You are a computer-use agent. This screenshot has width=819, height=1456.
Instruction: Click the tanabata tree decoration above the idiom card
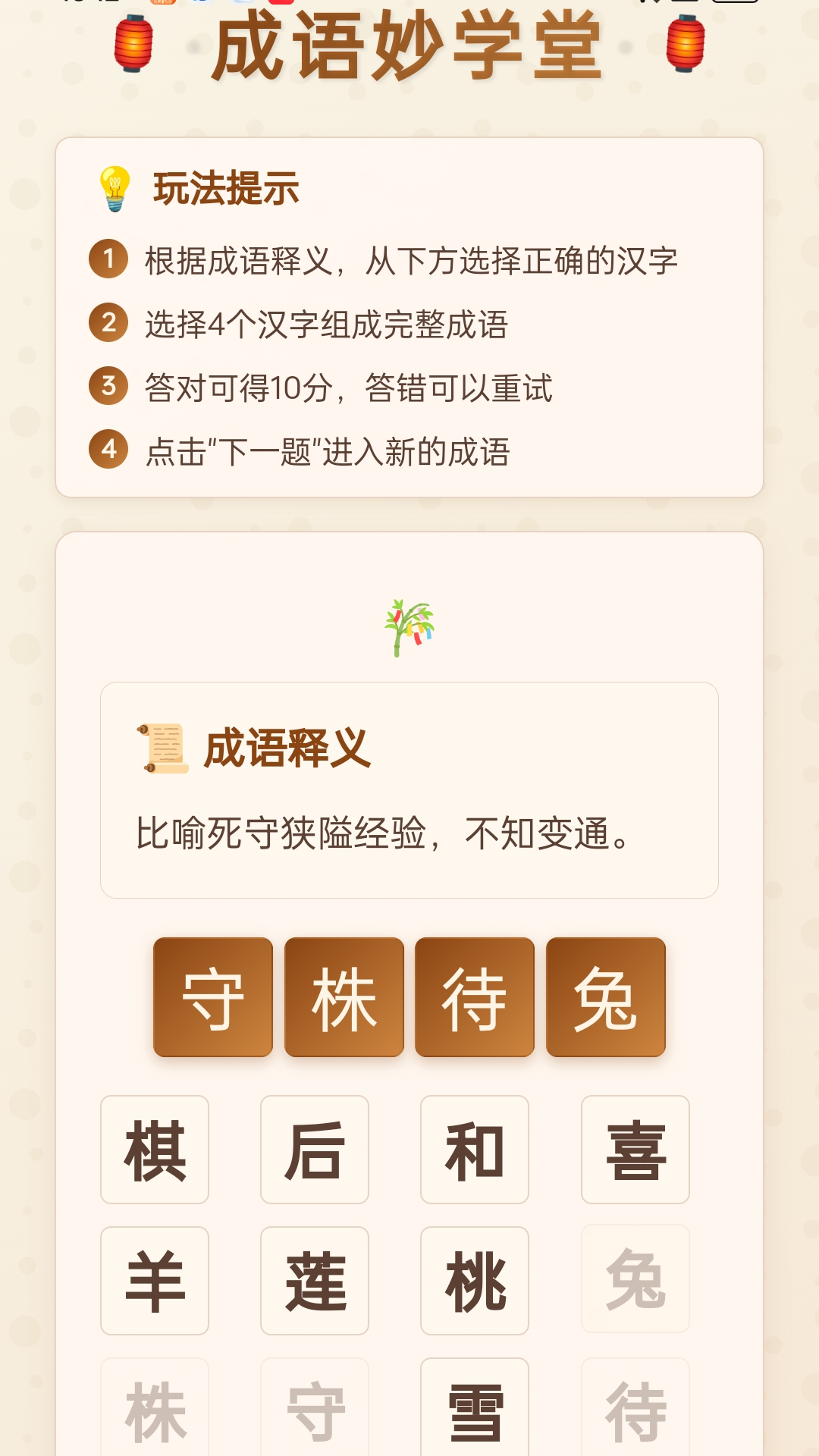coord(409,628)
